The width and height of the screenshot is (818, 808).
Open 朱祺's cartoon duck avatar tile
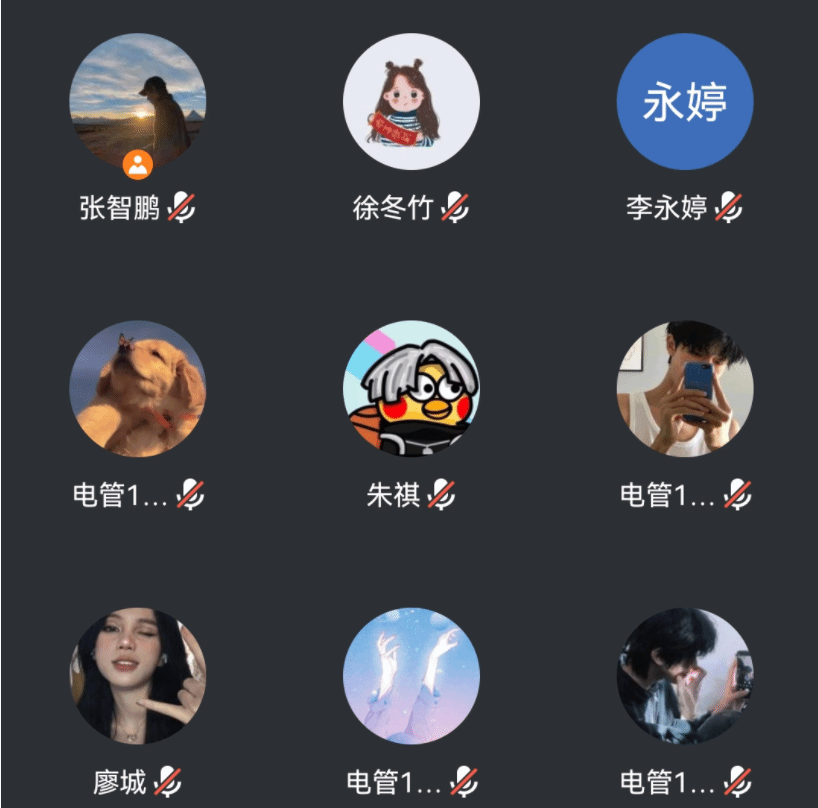coord(411,389)
